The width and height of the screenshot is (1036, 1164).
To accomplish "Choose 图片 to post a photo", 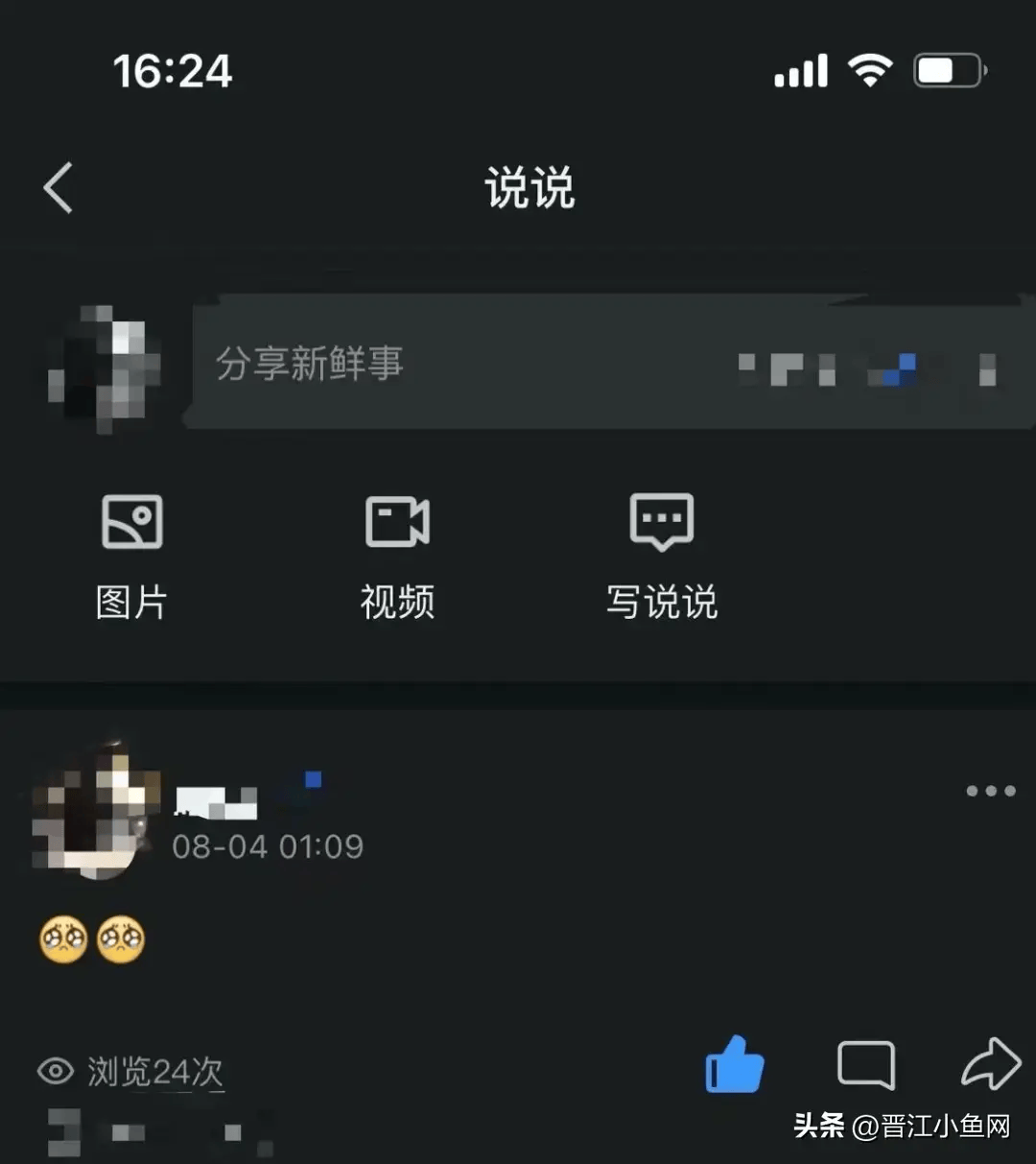I will pos(132,557).
